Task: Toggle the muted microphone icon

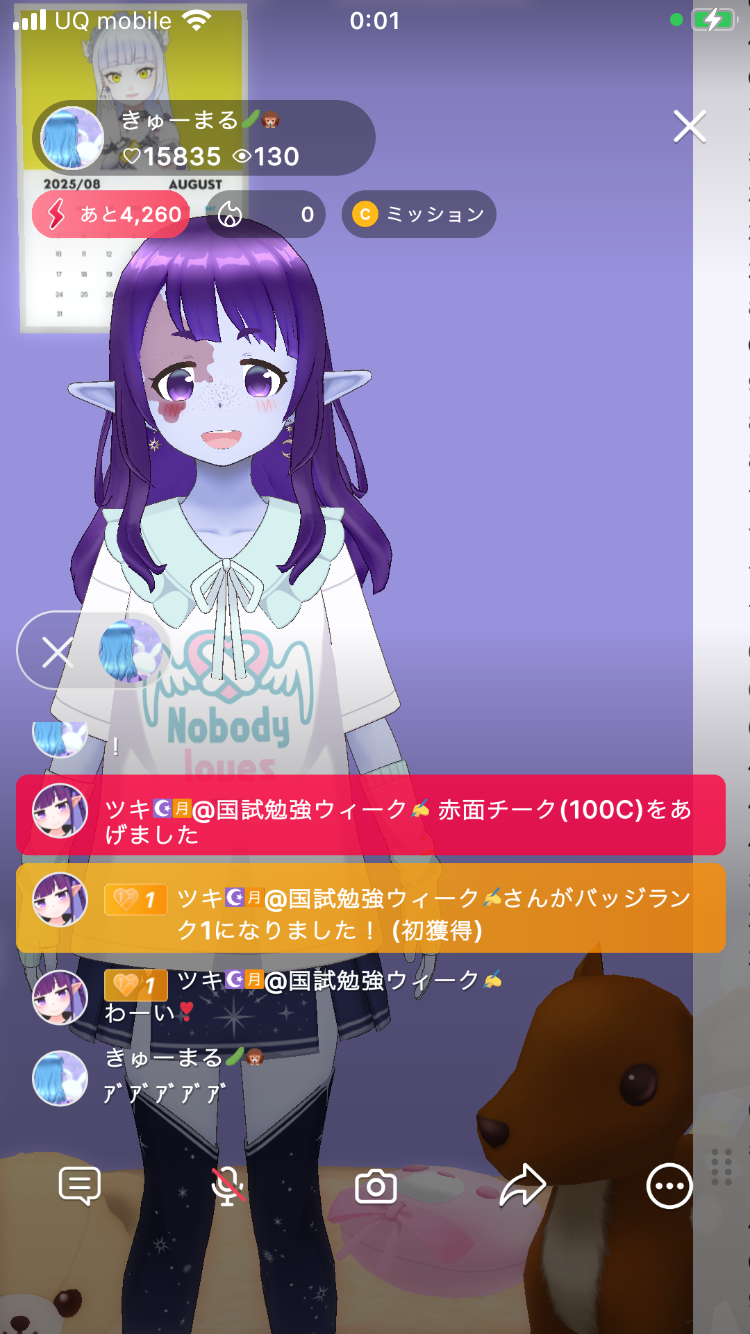Action: [x=229, y=1186]
